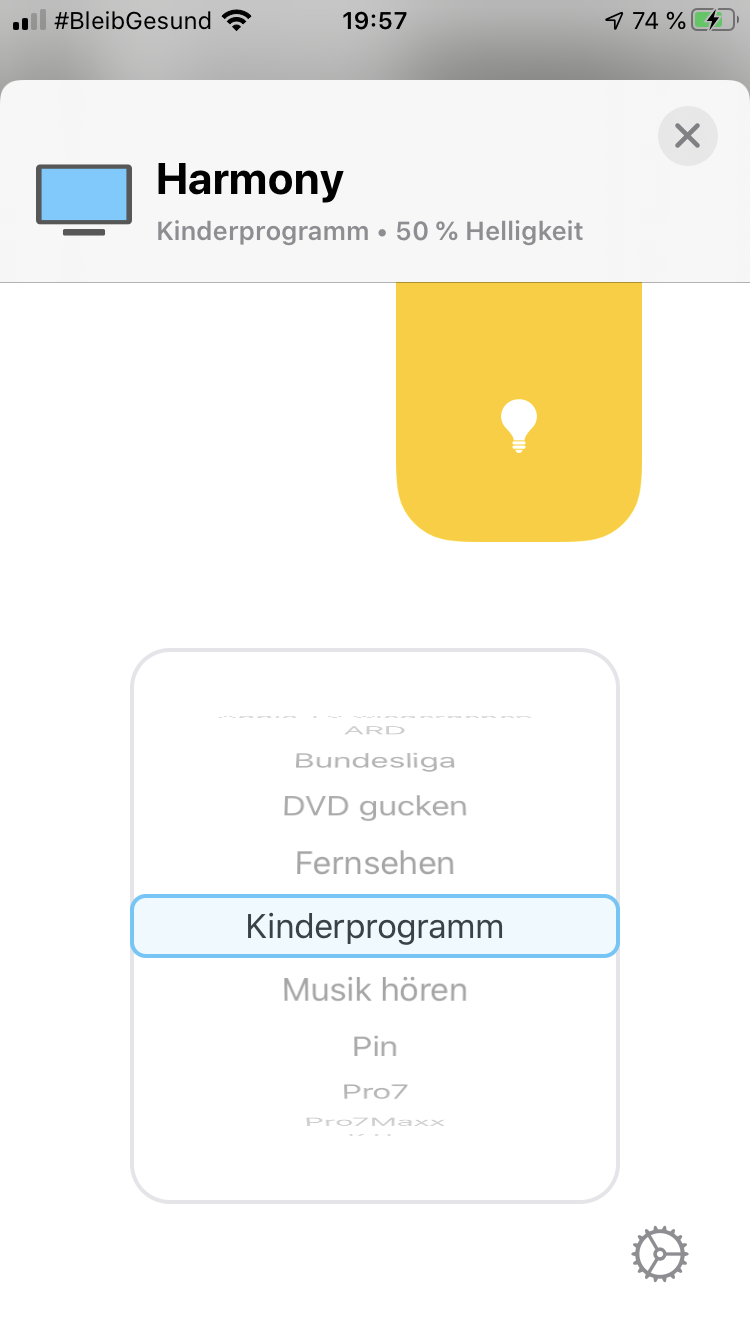Viewport: 750px width, 1334px height.
Task: Select Bundesliga in the picker
Action: click(x=375, y=761)
